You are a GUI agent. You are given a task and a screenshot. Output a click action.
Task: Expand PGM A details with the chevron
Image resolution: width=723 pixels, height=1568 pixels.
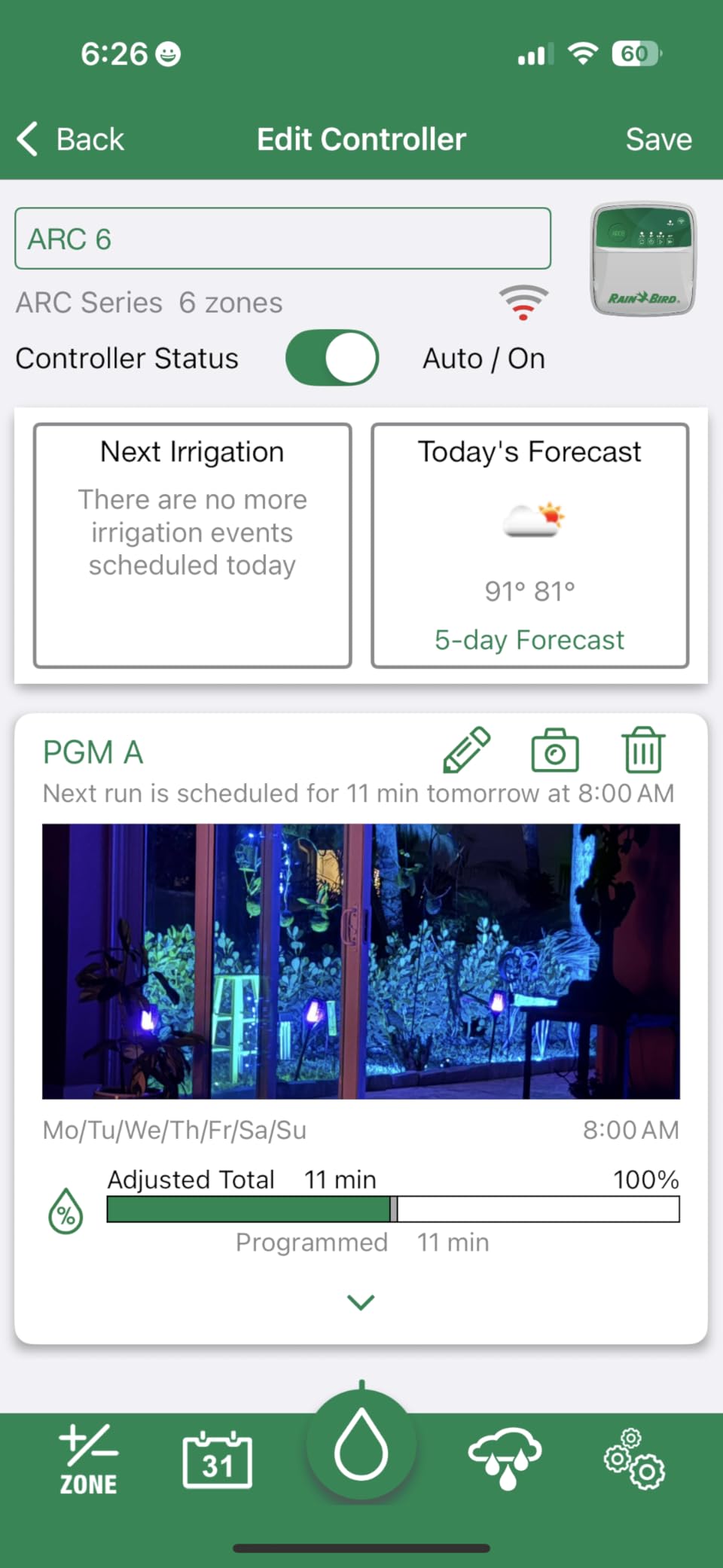pyautogui.click(x=361, y=1301)
